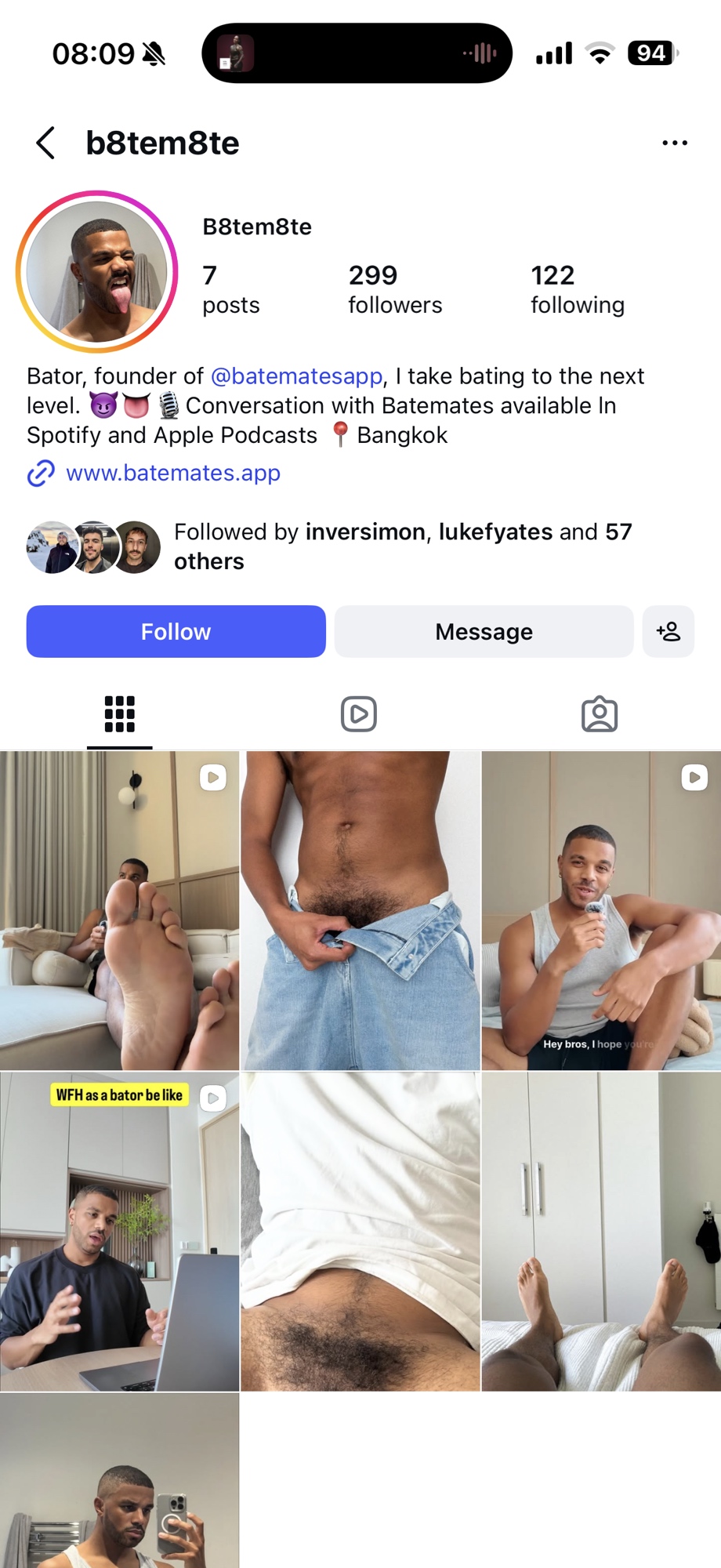Switch to the Reels tab

tap(359, 714)
